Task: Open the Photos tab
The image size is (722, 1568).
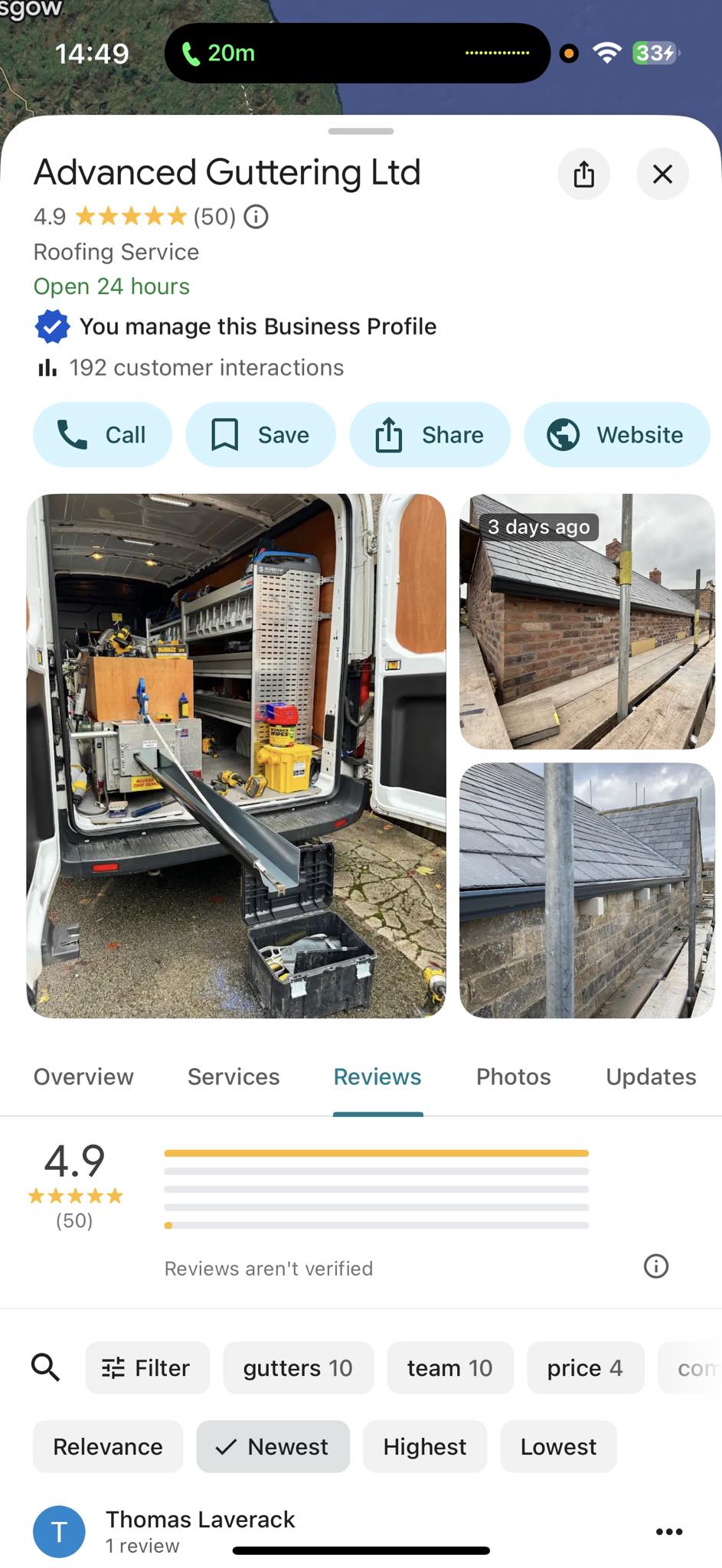Action: coord(513,1076)
